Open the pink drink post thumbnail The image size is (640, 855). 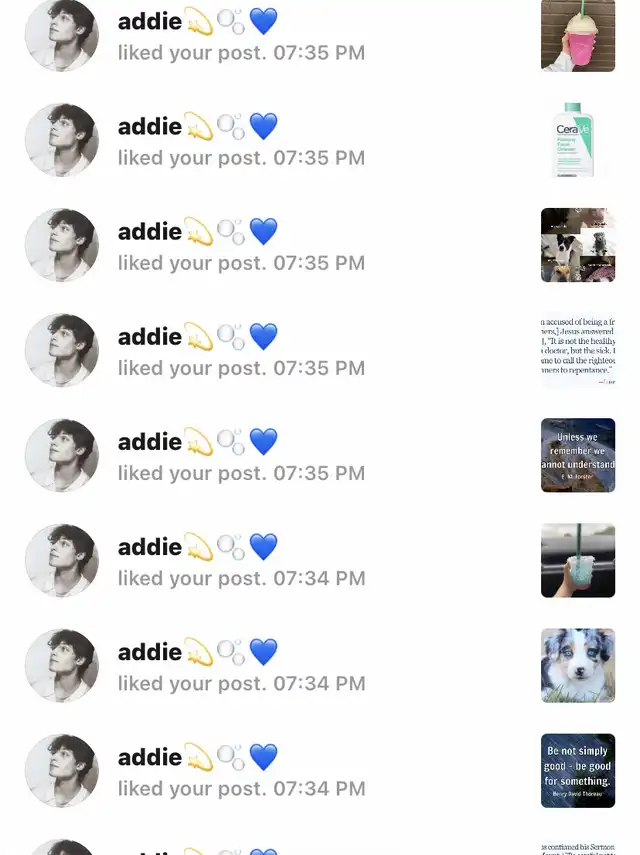pyautogui.click(x=577, y=36)
